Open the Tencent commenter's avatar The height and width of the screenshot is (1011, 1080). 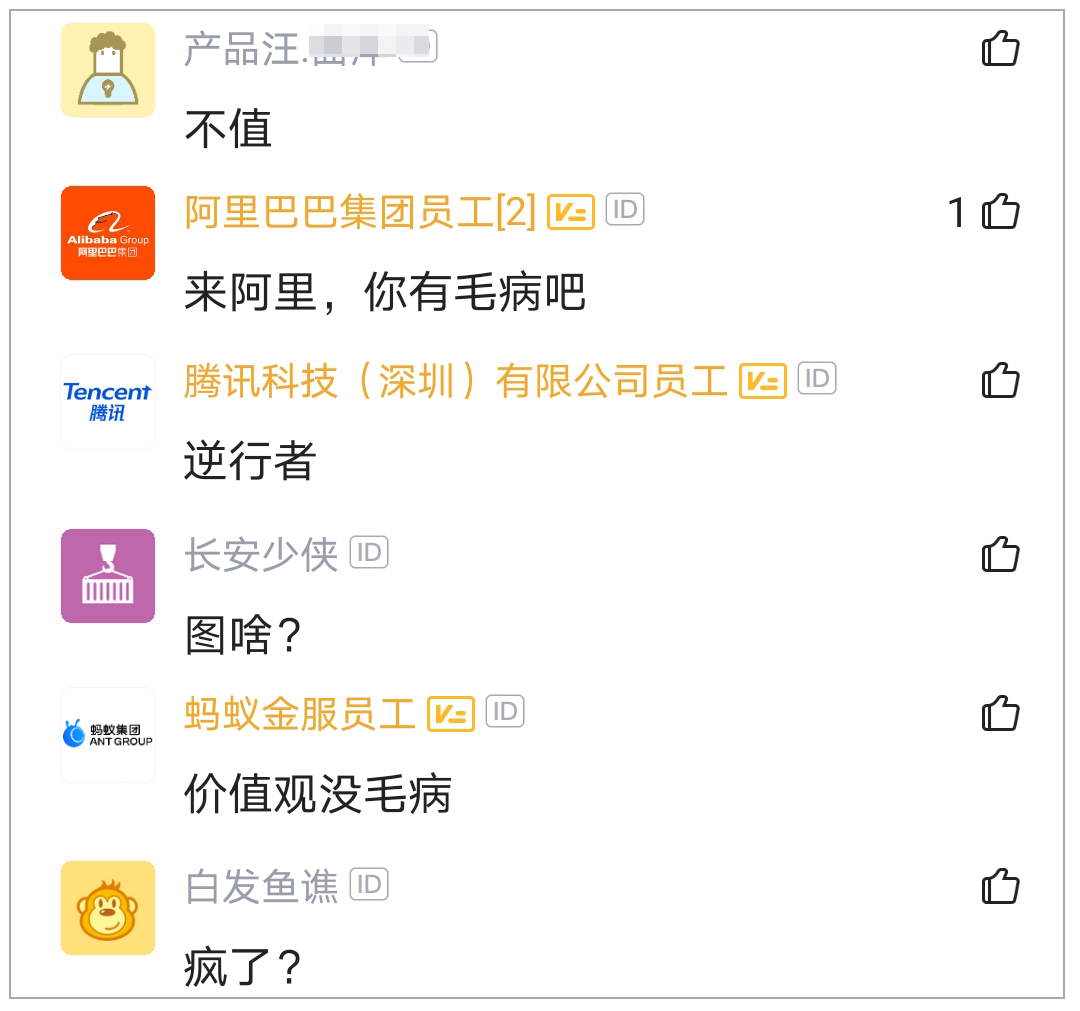(108, 402)
